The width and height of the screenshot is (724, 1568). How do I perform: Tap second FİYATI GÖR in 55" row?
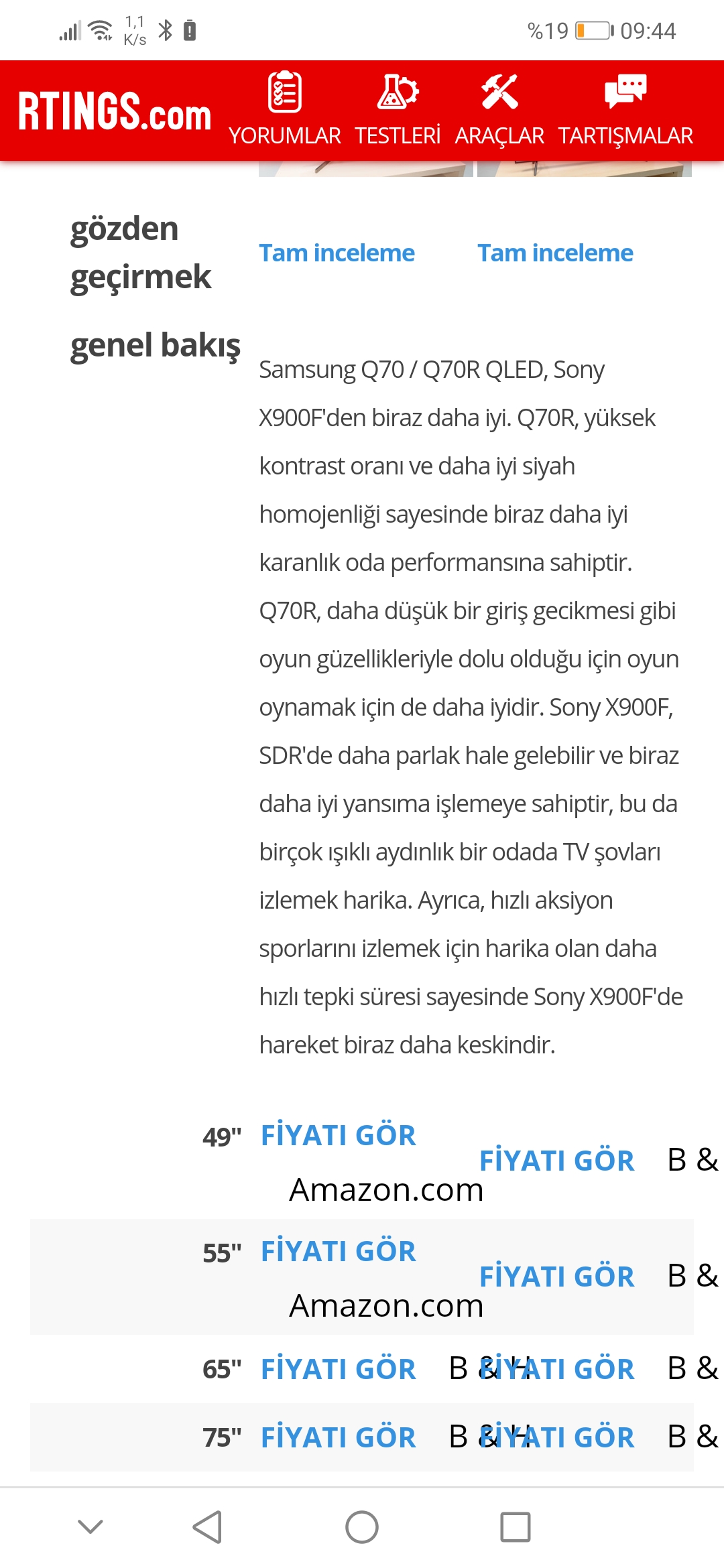557,1277
